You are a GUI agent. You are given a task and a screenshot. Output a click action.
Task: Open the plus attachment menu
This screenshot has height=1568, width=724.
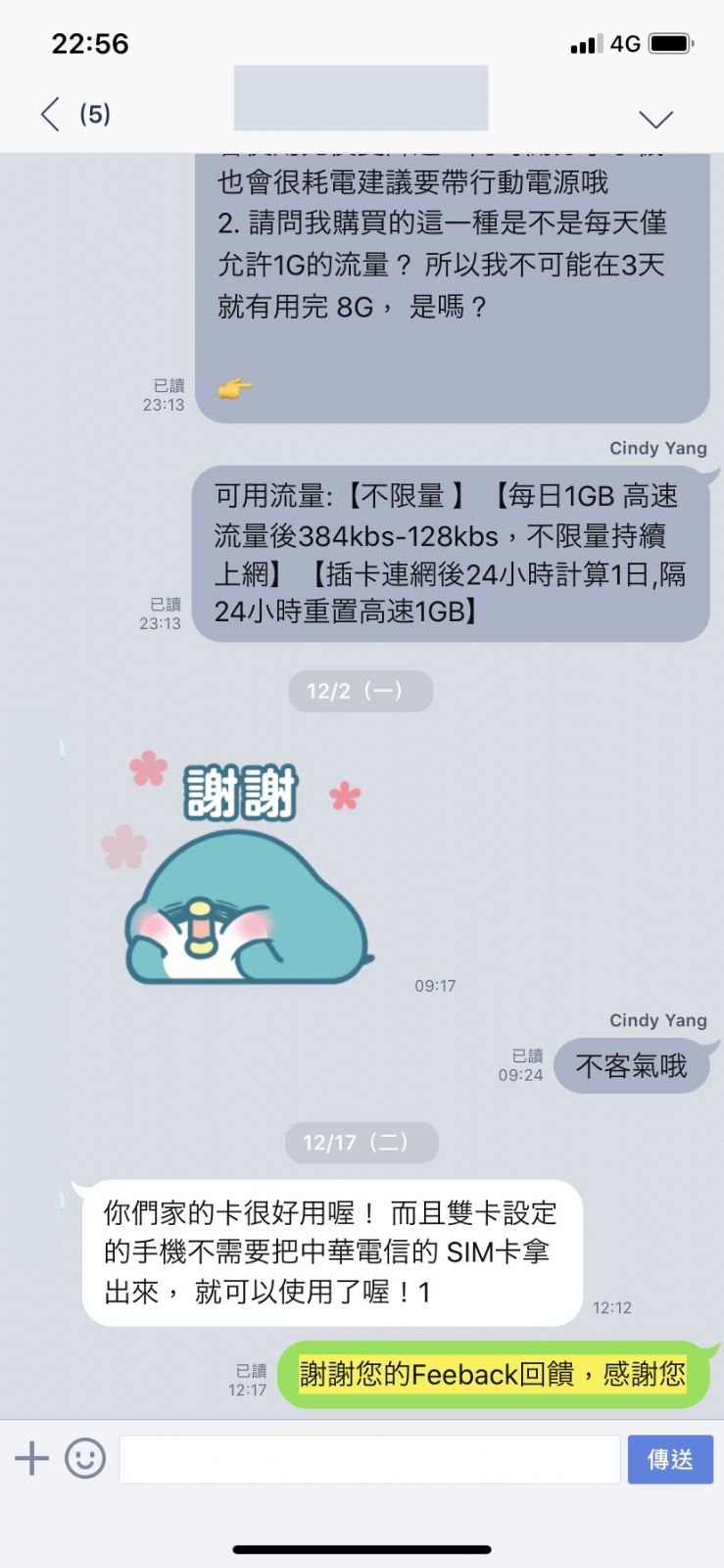(x=31, y=1458)
